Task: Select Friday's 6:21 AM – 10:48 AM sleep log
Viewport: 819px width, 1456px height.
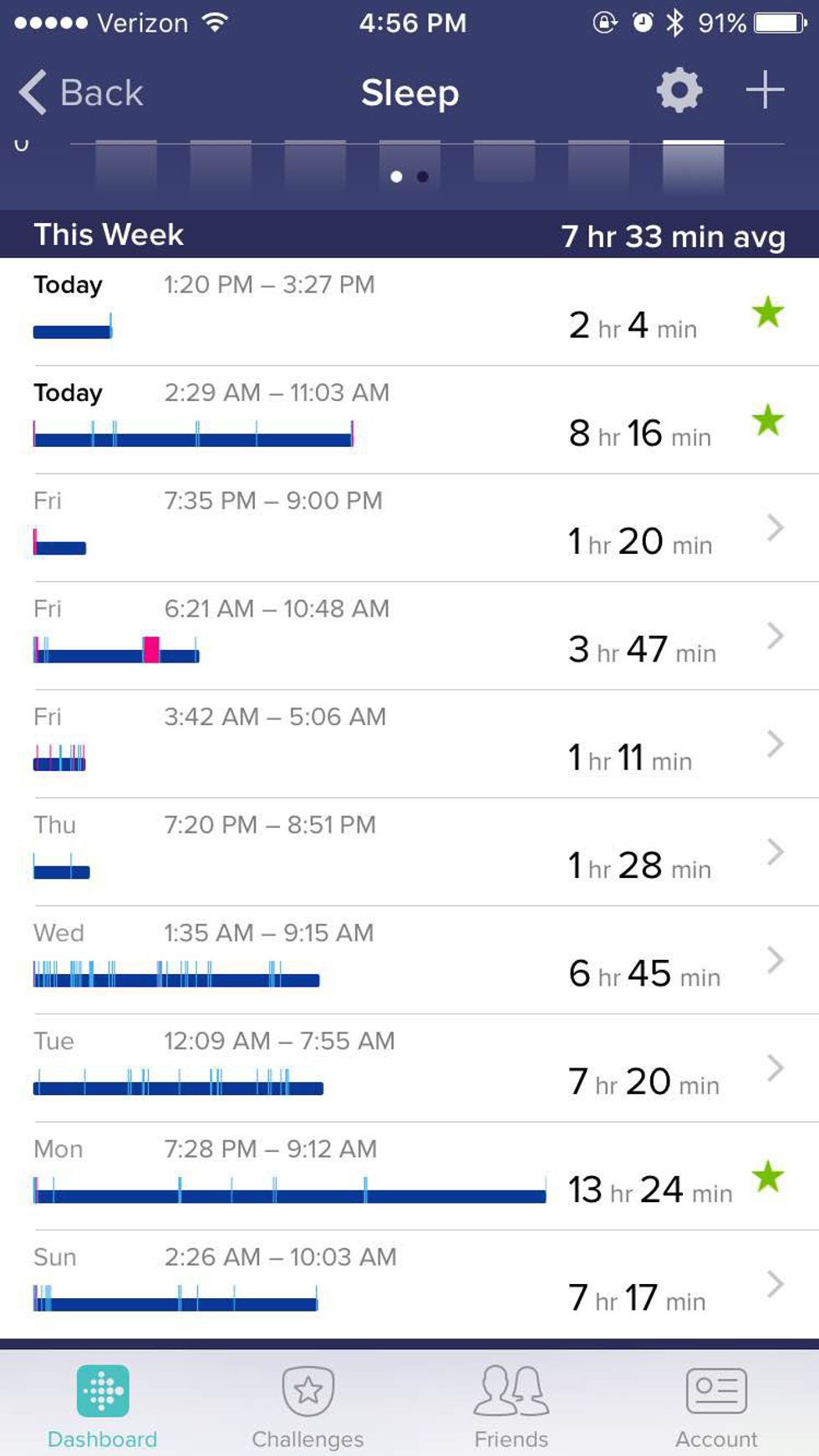Action: tap(409, 635)
